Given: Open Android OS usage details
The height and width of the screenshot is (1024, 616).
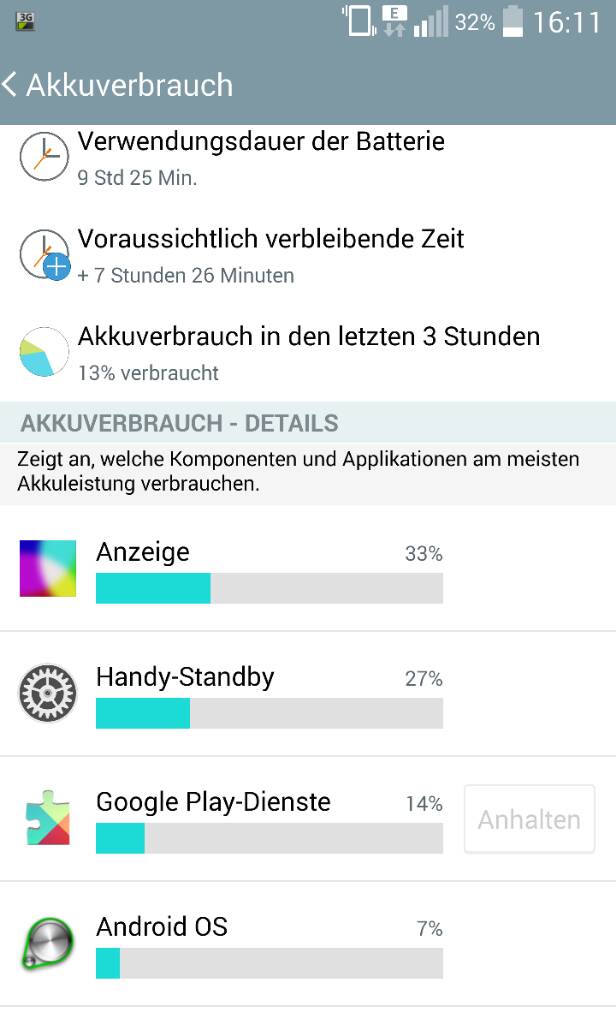Looking at the screenshot, I should [x=308, y=944].
